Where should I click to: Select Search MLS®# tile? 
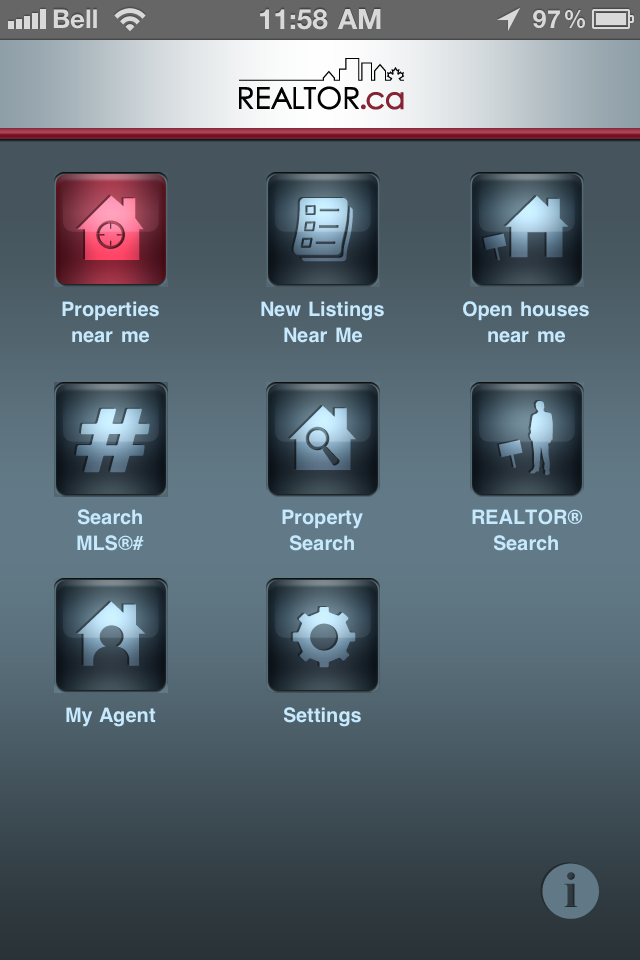[x=111, y=439]
